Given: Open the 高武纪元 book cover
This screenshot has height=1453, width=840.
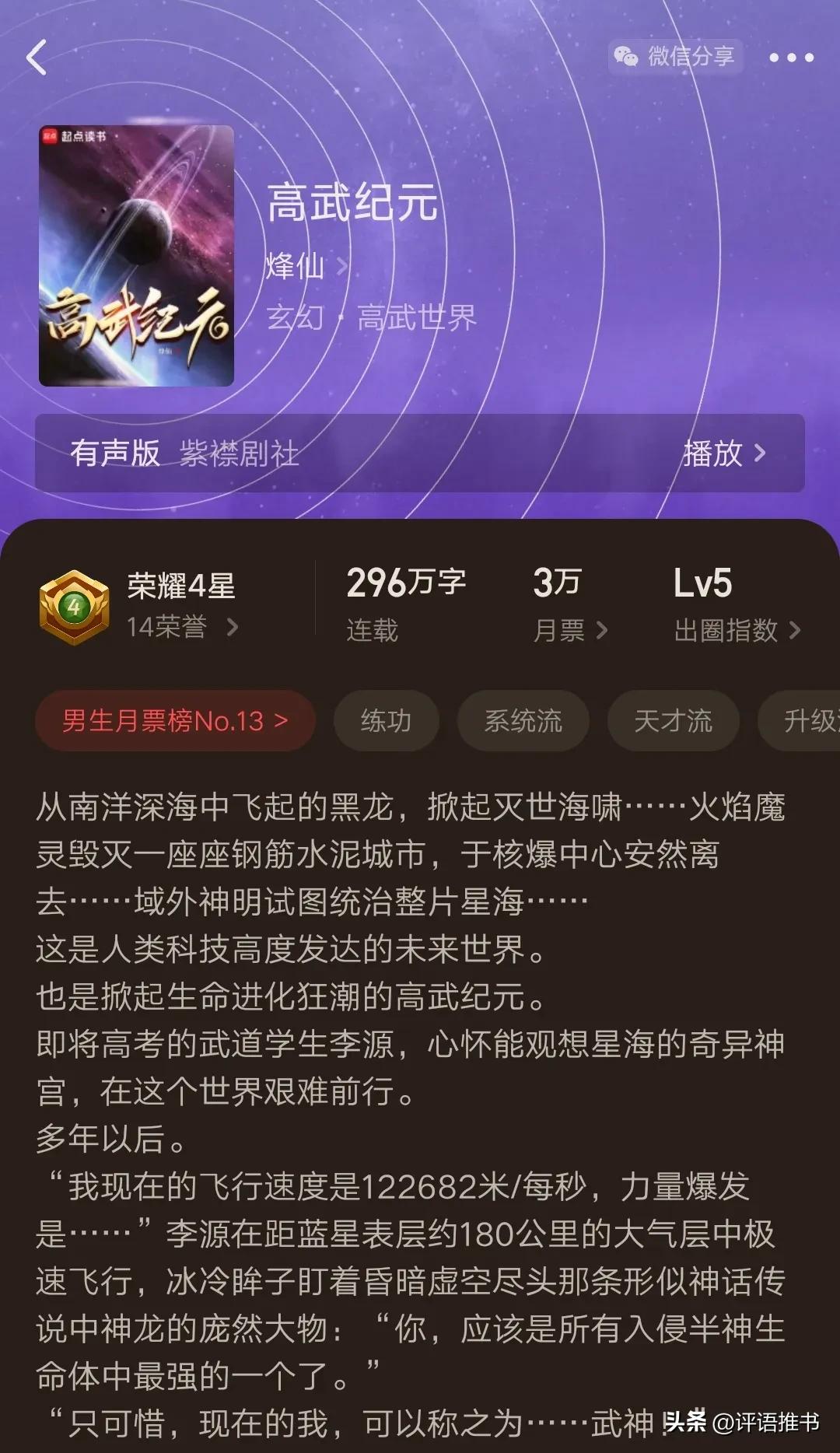Looking at the screenshot, I should pyautogui.click(x=136, y=255).
